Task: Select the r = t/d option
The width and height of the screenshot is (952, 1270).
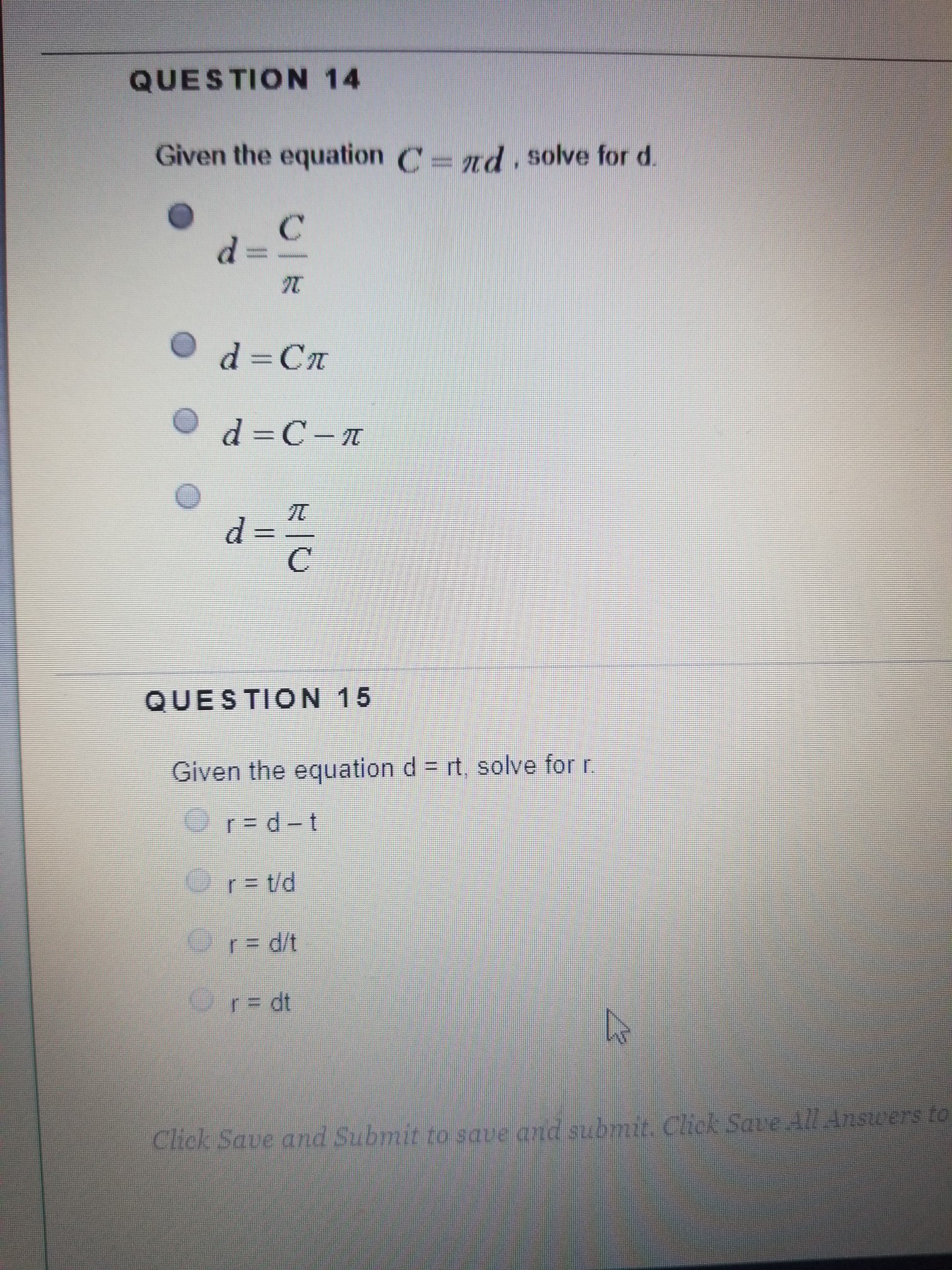Action: (199, 879)
